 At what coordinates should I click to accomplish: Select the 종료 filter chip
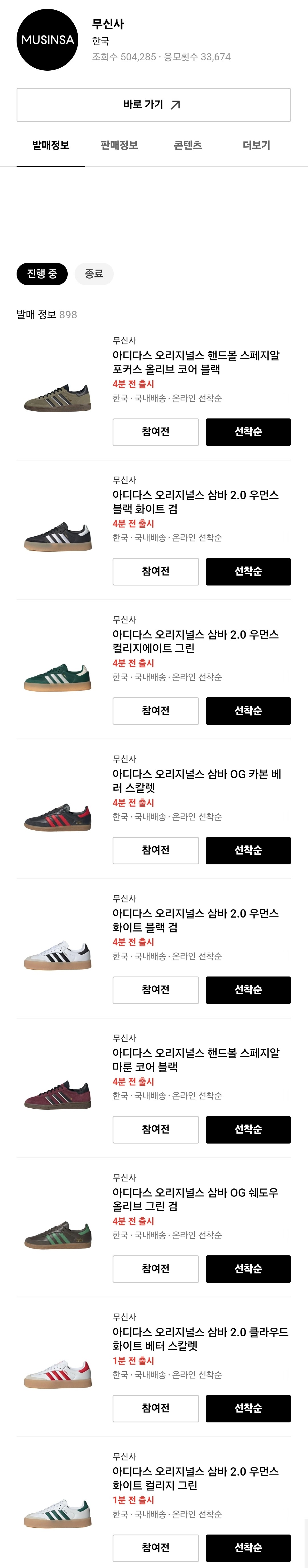click(93, 274)
